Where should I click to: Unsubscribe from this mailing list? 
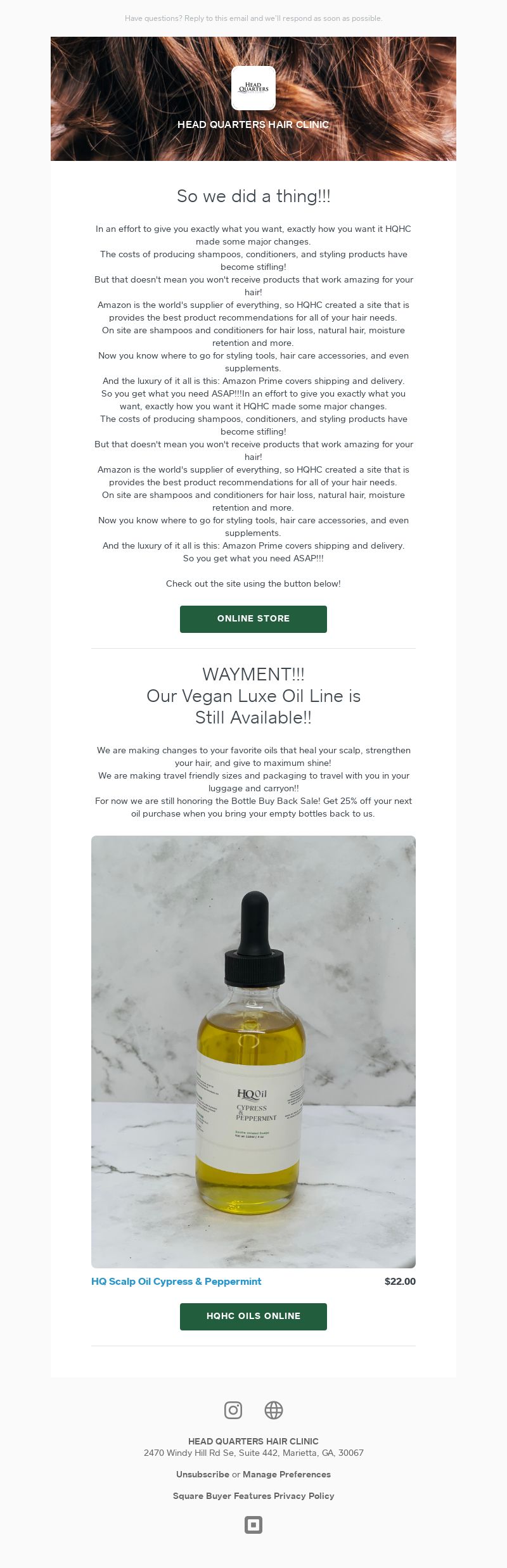click(202, 1474)
